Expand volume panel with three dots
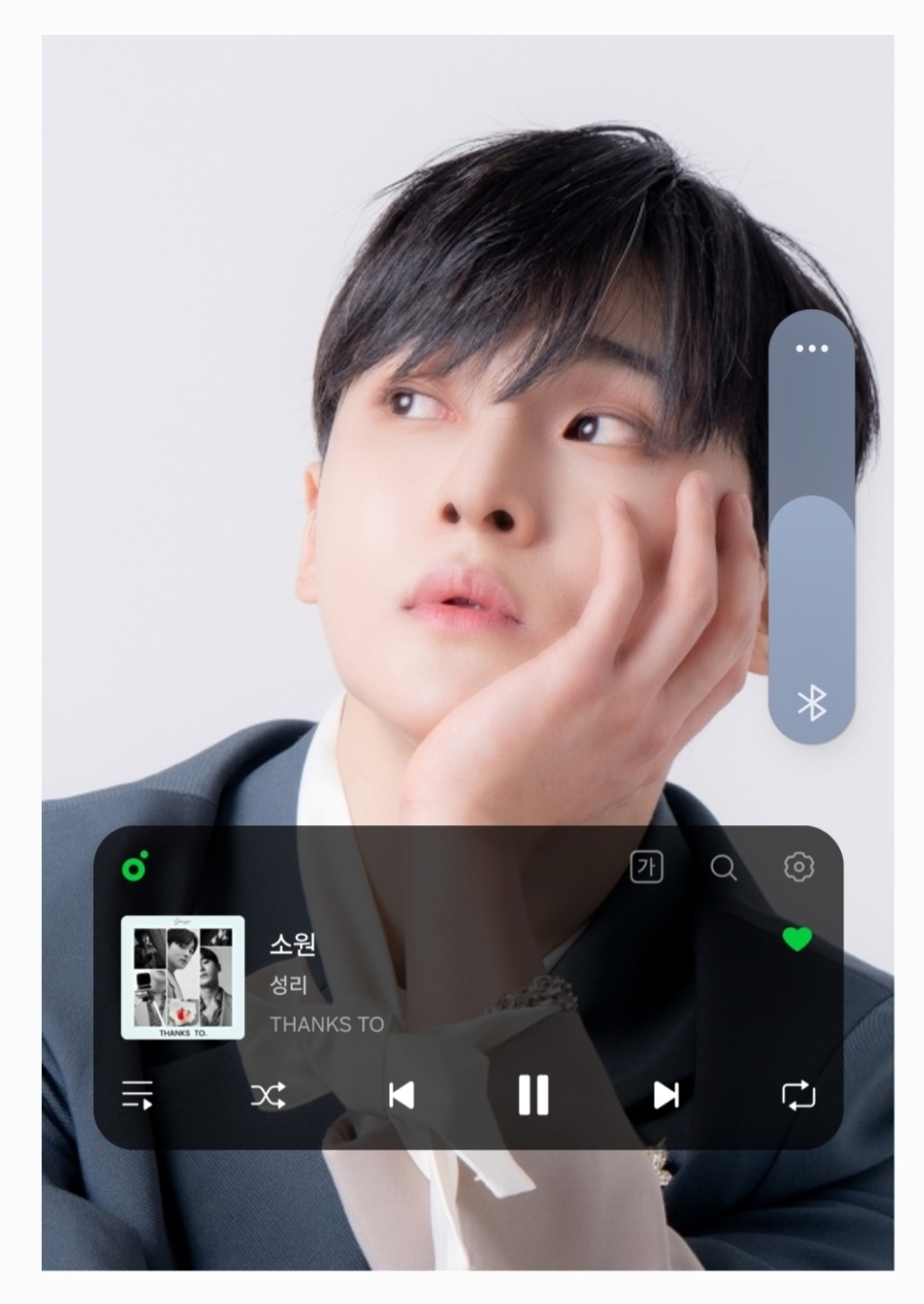Image resolution: width=924 pixels, height=1304 pixels. [811, 348]
